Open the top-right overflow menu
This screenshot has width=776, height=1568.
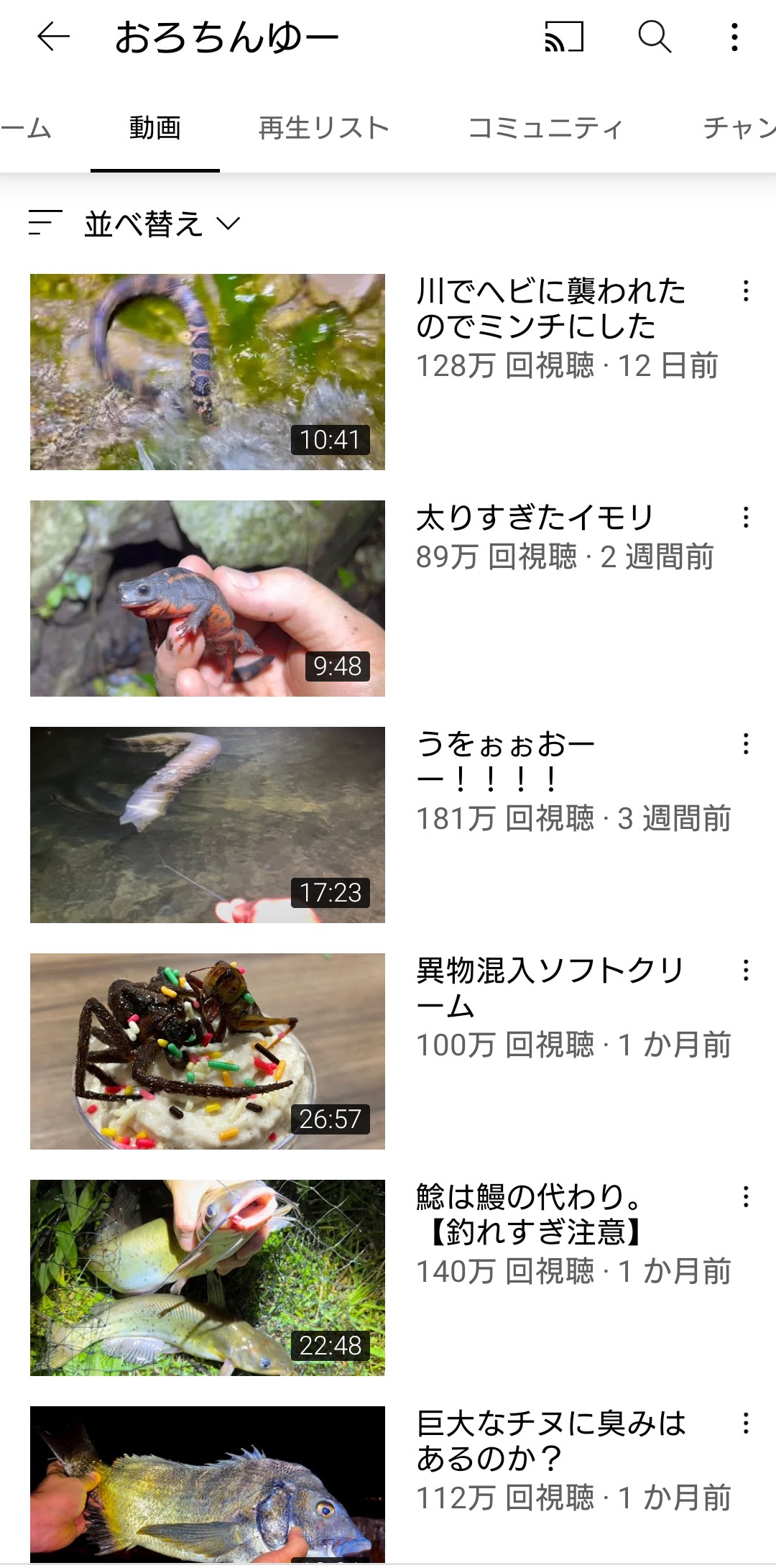tap(734, 37)
